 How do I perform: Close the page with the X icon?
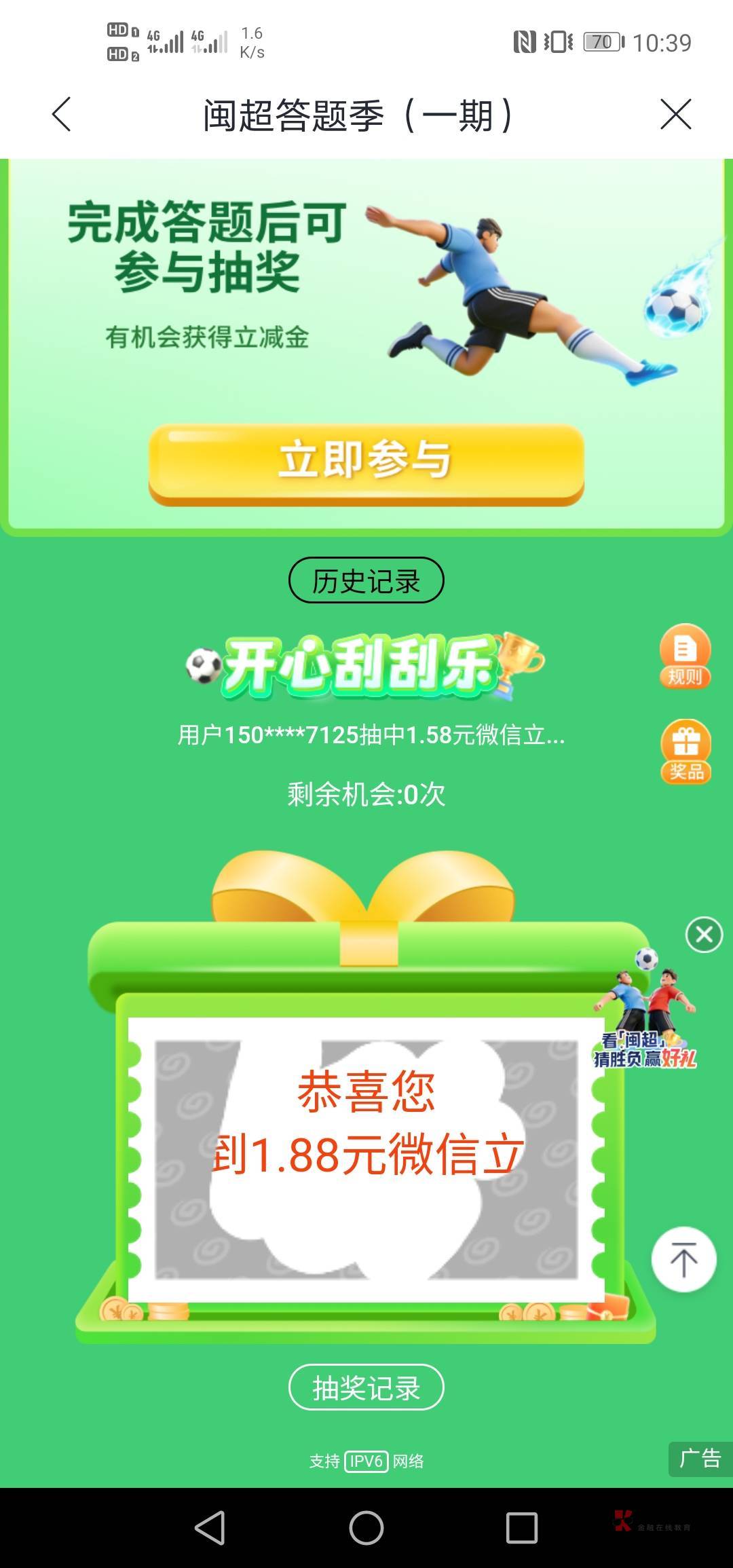click(675, 114)
